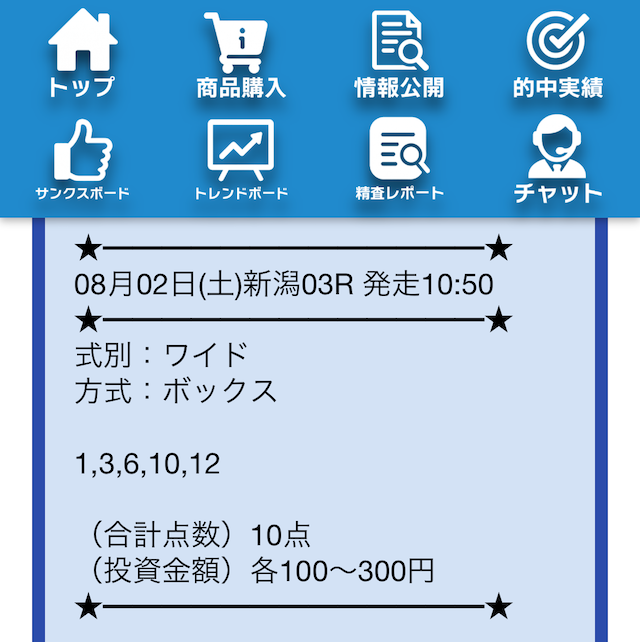View the 的中実績 results page

[557, 55]
